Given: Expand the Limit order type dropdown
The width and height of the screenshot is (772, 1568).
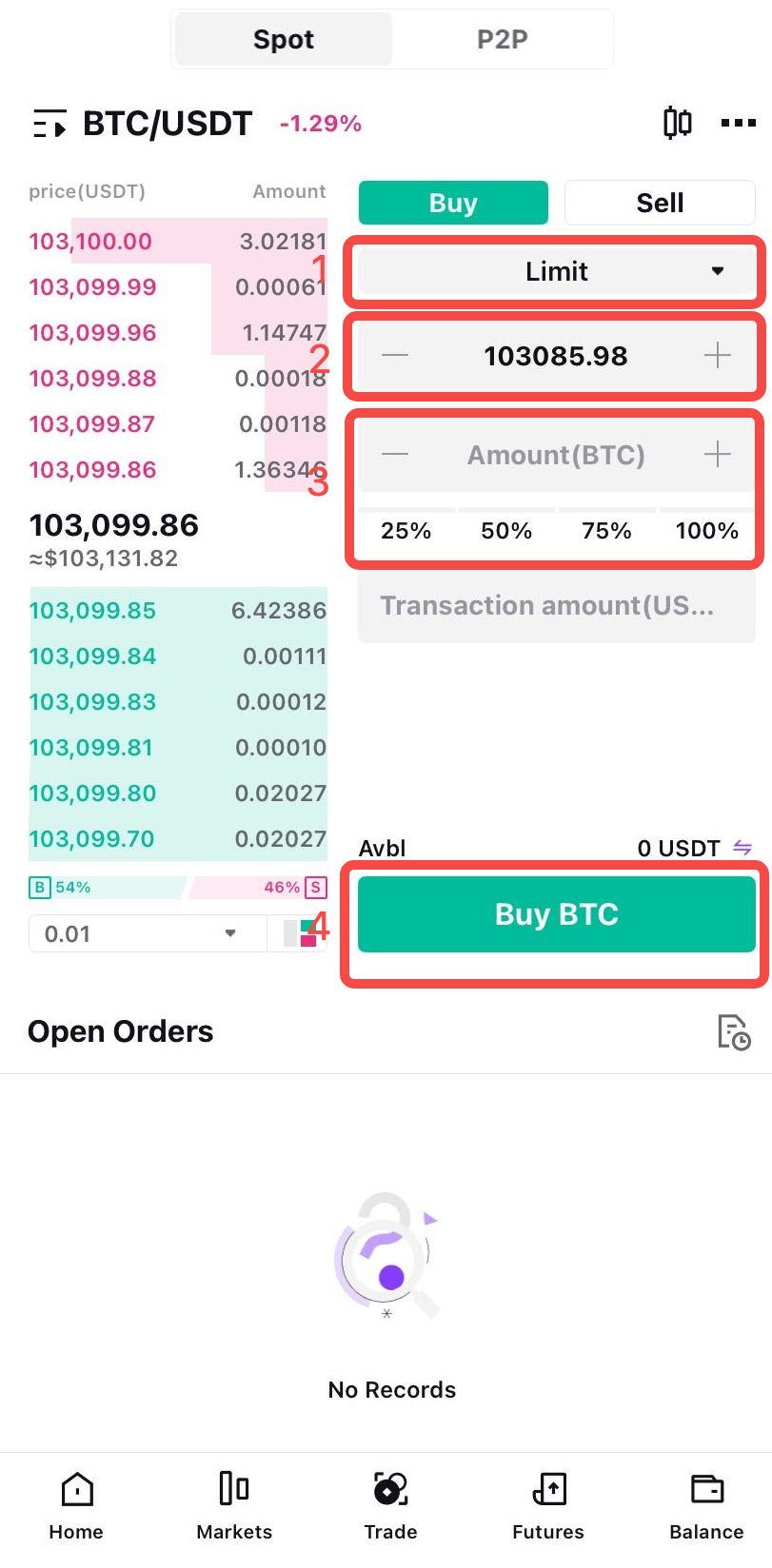Looking at the screenshot, I should pos(557,271).
